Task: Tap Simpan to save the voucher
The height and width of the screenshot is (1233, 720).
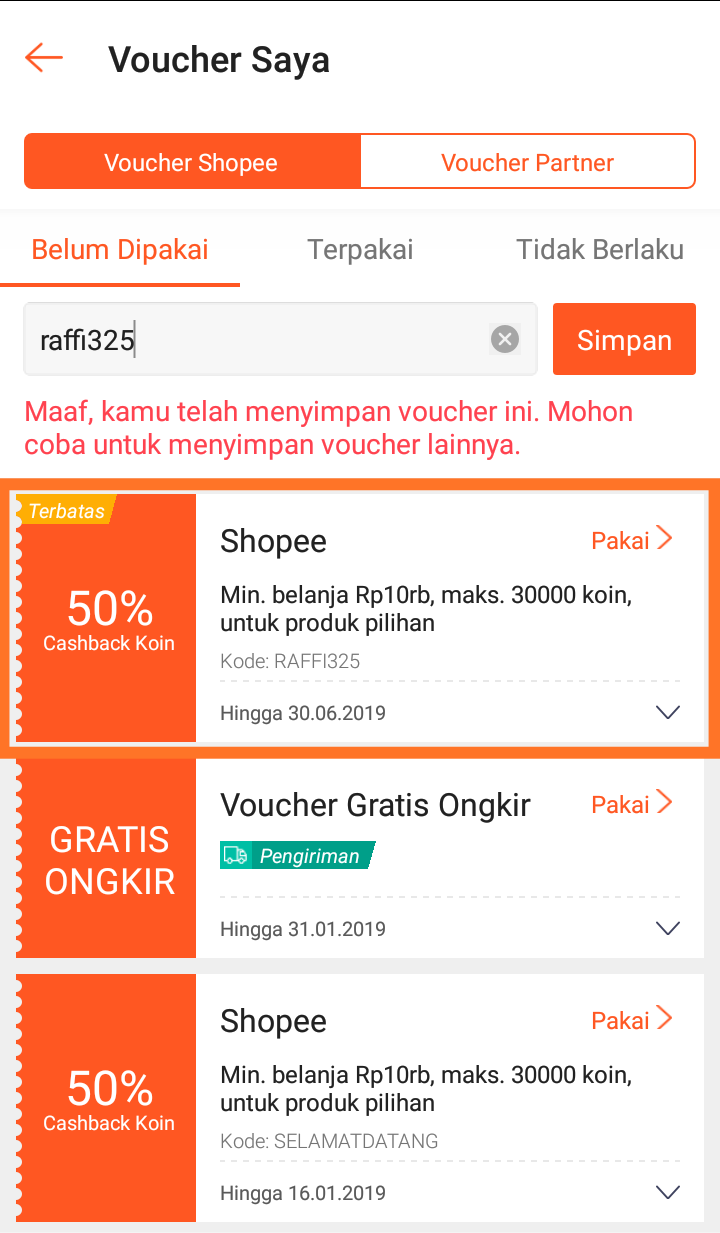Action: 624,340
